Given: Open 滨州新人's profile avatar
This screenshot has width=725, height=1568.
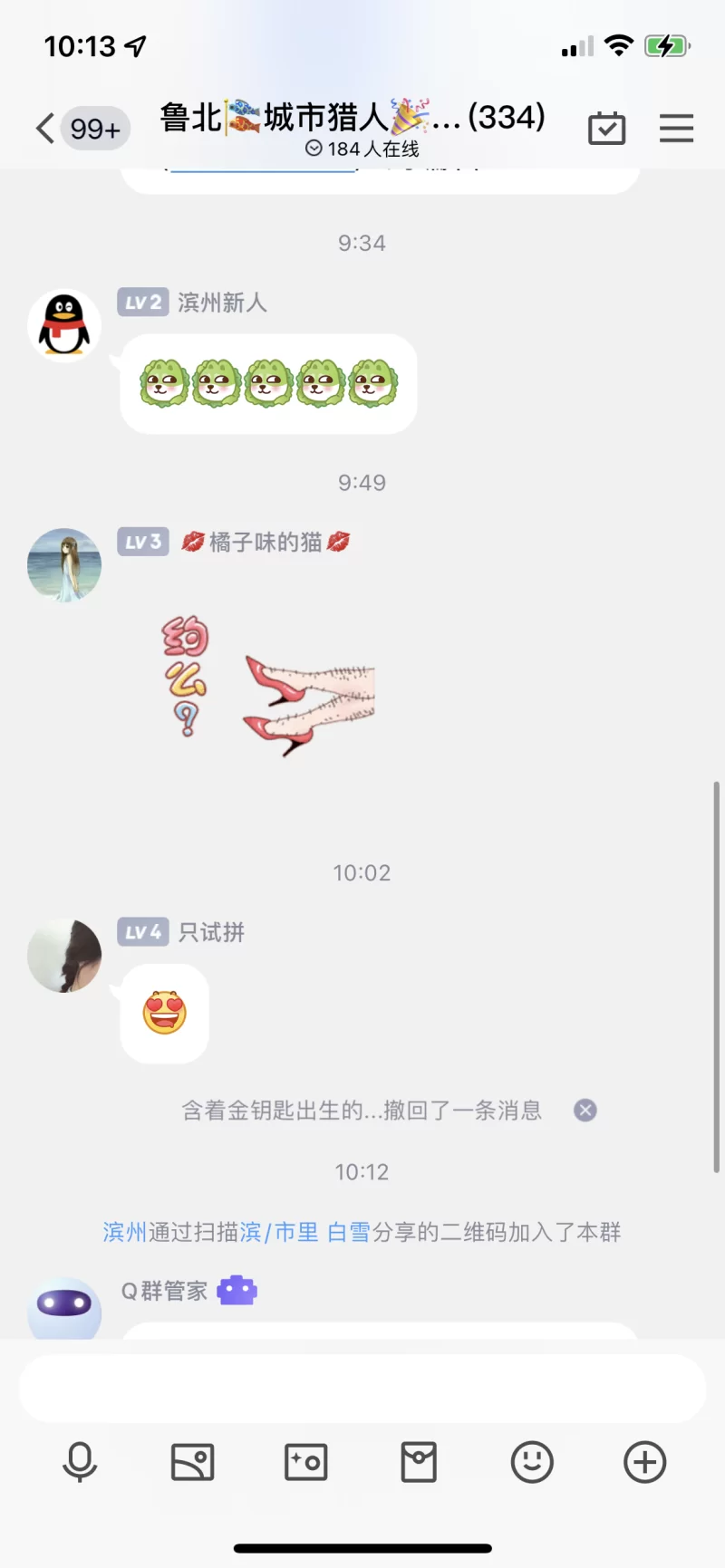Looking at the screenshot, I should coord(64,326).
